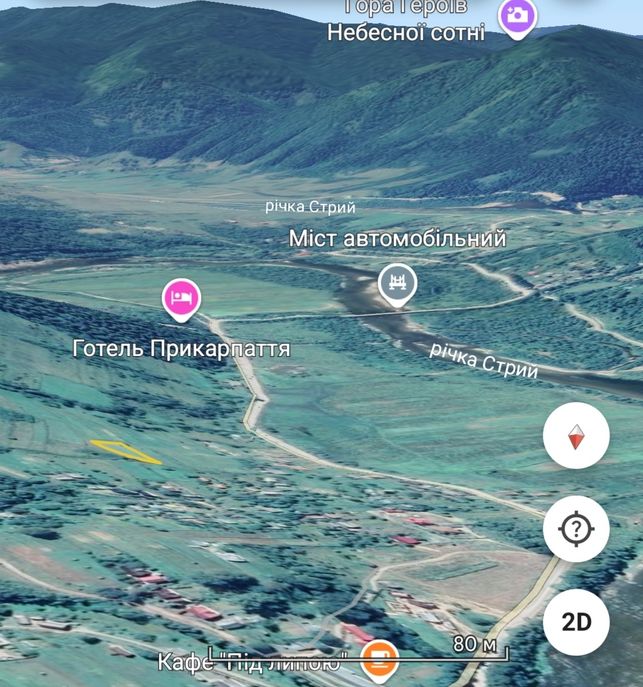Open Гора Героїв Небесної сотні photo pin
The width and height of the screenshot is (643, 687).
(517, 16)
